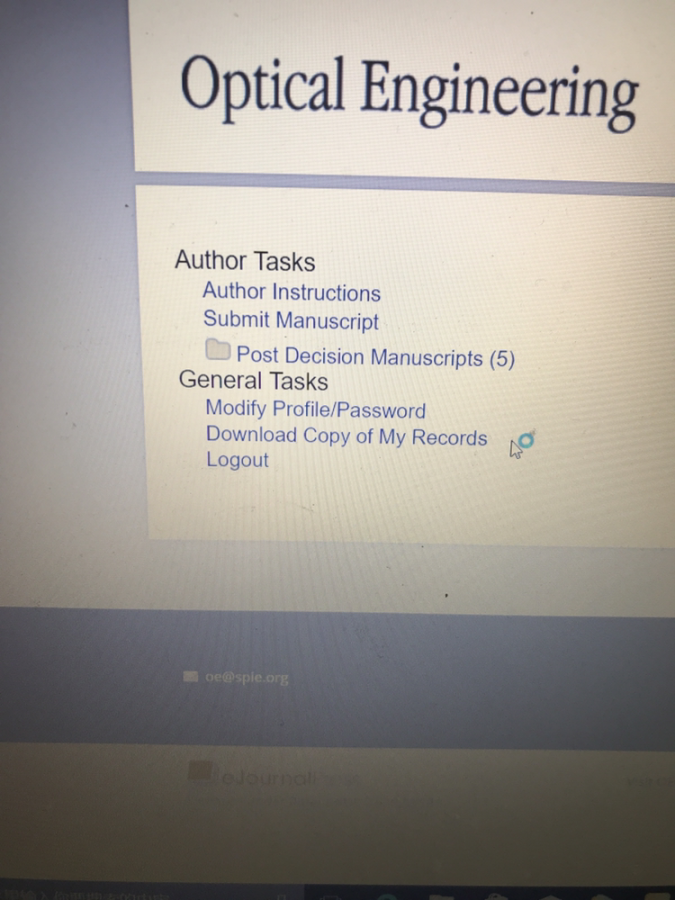Go to Modify Profile/Password
Image resolution: width=675 pixels, height=900 pixels.
point(315,410)
